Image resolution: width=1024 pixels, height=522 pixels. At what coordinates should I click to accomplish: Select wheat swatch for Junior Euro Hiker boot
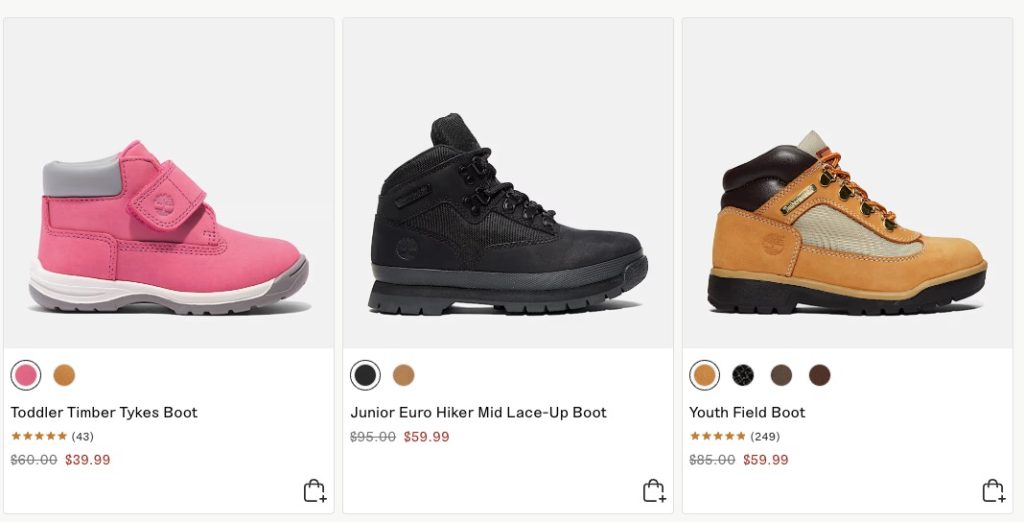point(403,375)
